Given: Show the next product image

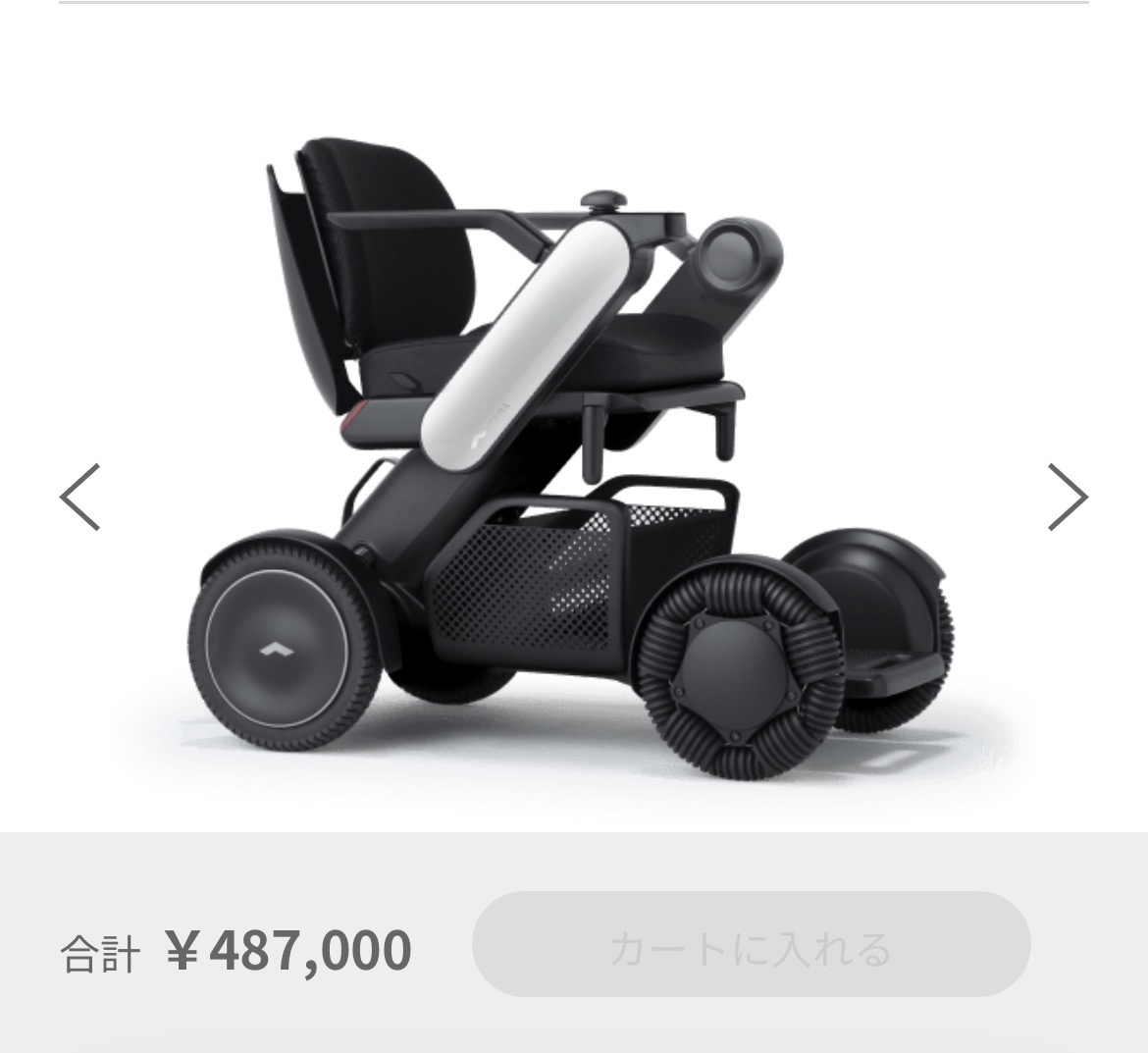Looking at the screenshot, I should [x=1067, y=497].
